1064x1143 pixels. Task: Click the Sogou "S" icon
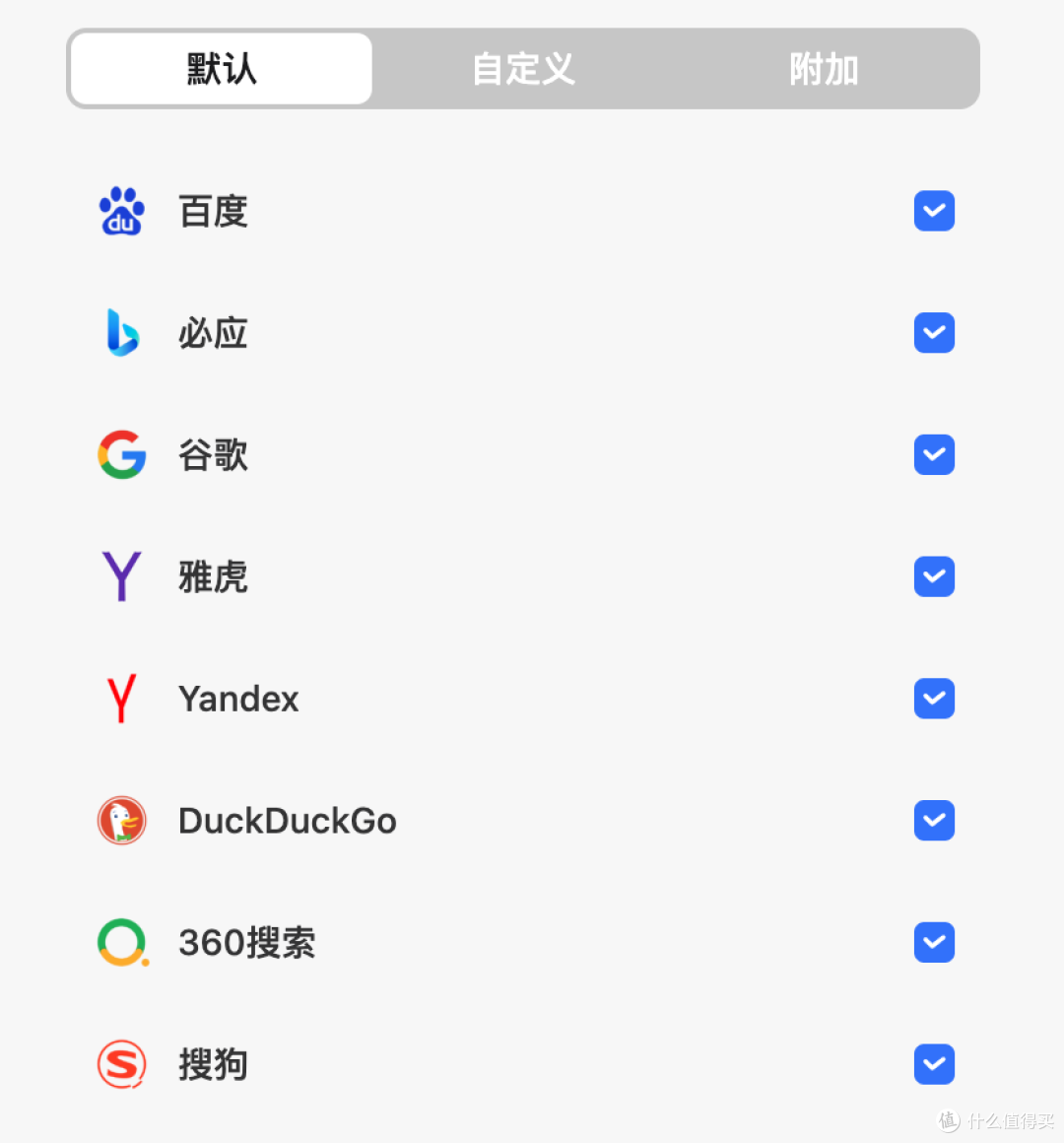click(x=121, y=1064)
